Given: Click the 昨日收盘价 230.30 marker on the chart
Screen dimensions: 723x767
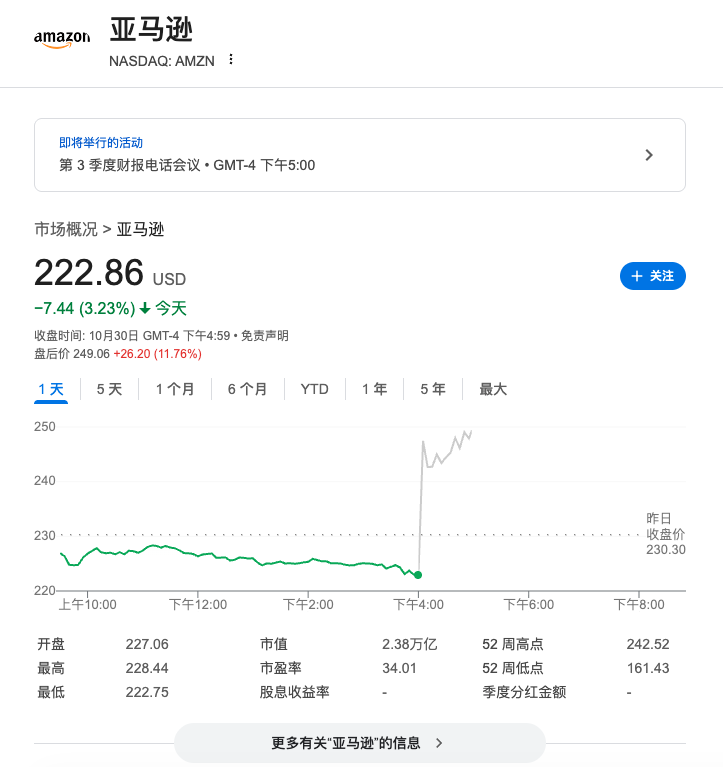Looking at the screenshot, I should (x=665, y=536).
